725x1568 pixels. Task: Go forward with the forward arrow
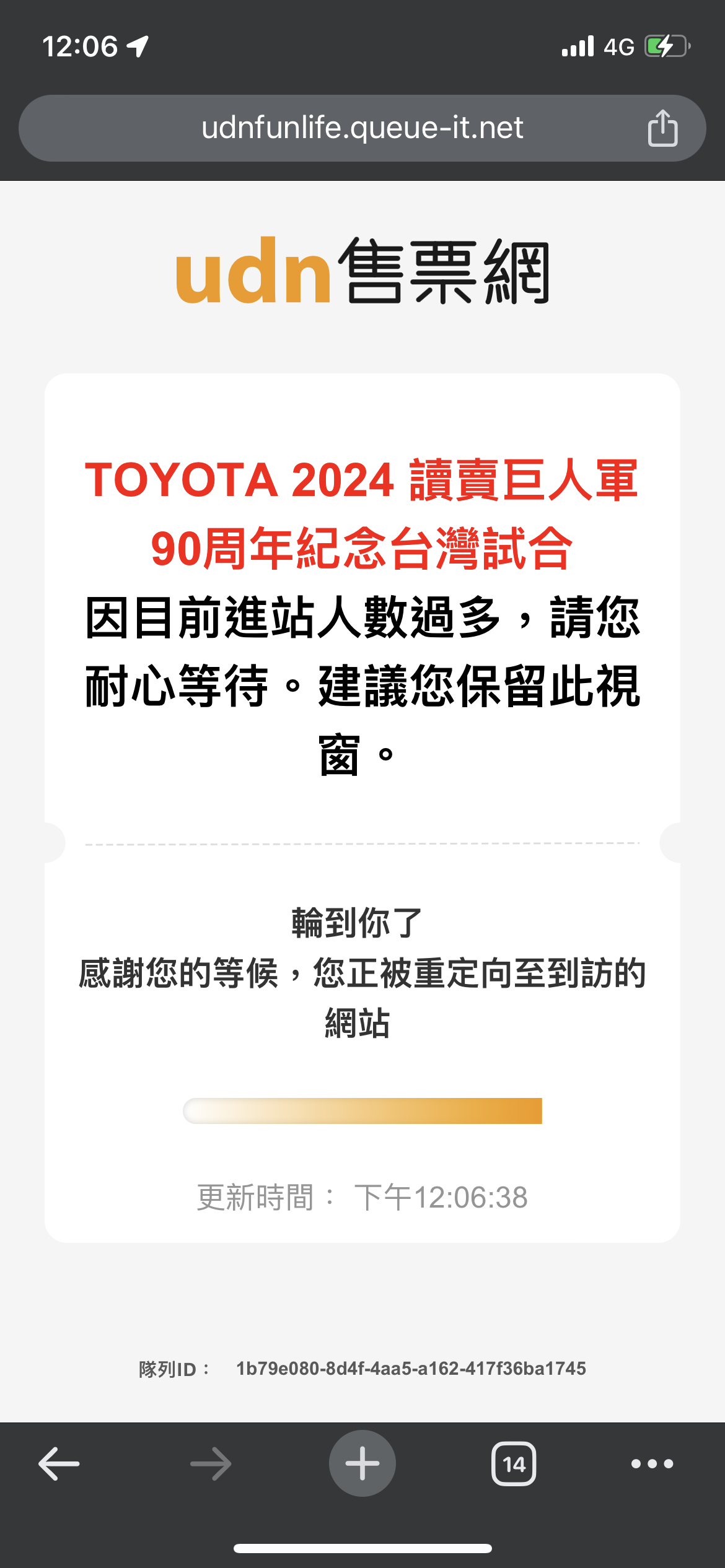point(211,1463)
